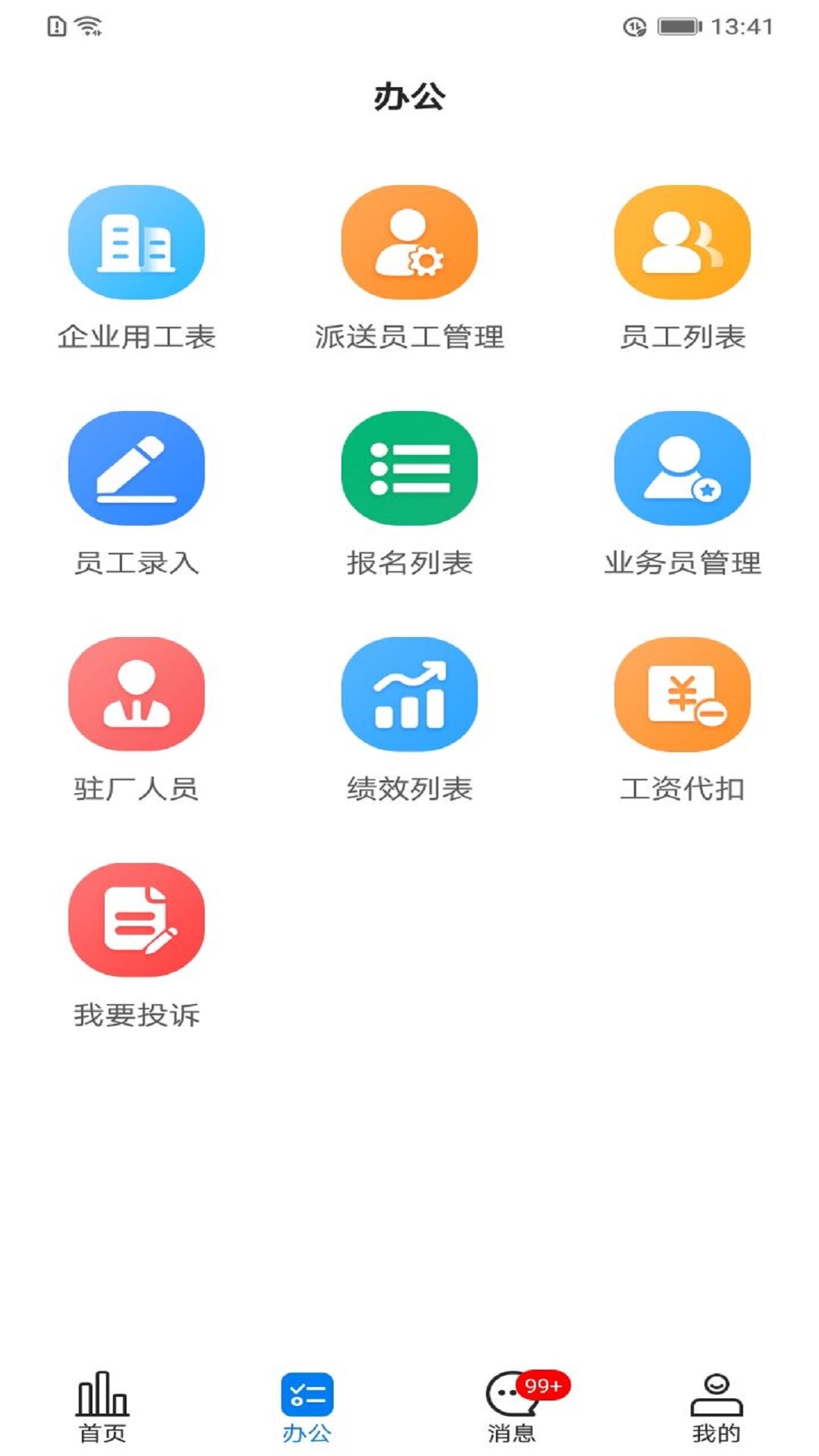
Task: Select the 业务员管理 icon
Action: tap(682, 470)
